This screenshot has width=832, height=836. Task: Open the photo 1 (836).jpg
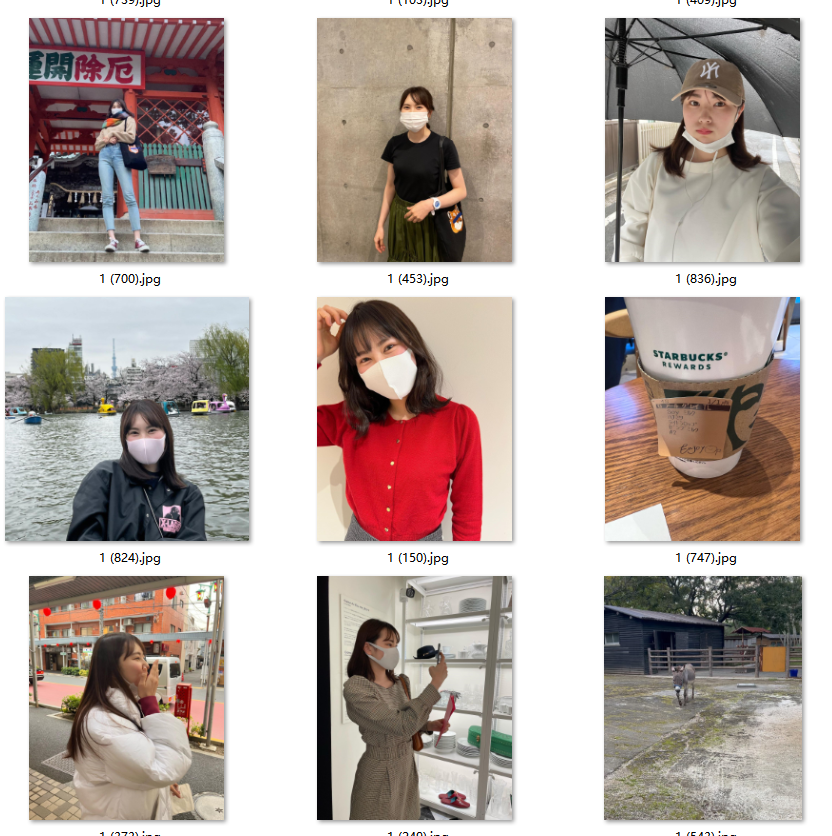pyautogui.click(x=702, y=140)
